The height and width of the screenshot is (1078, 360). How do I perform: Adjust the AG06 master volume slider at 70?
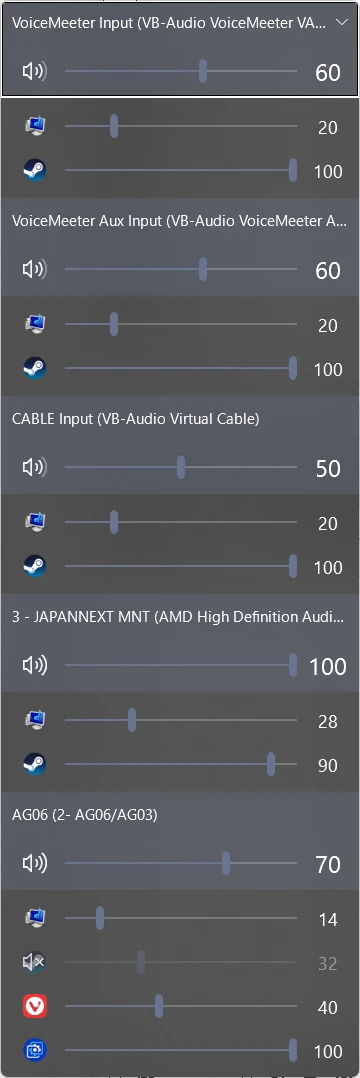pos(181,863)
